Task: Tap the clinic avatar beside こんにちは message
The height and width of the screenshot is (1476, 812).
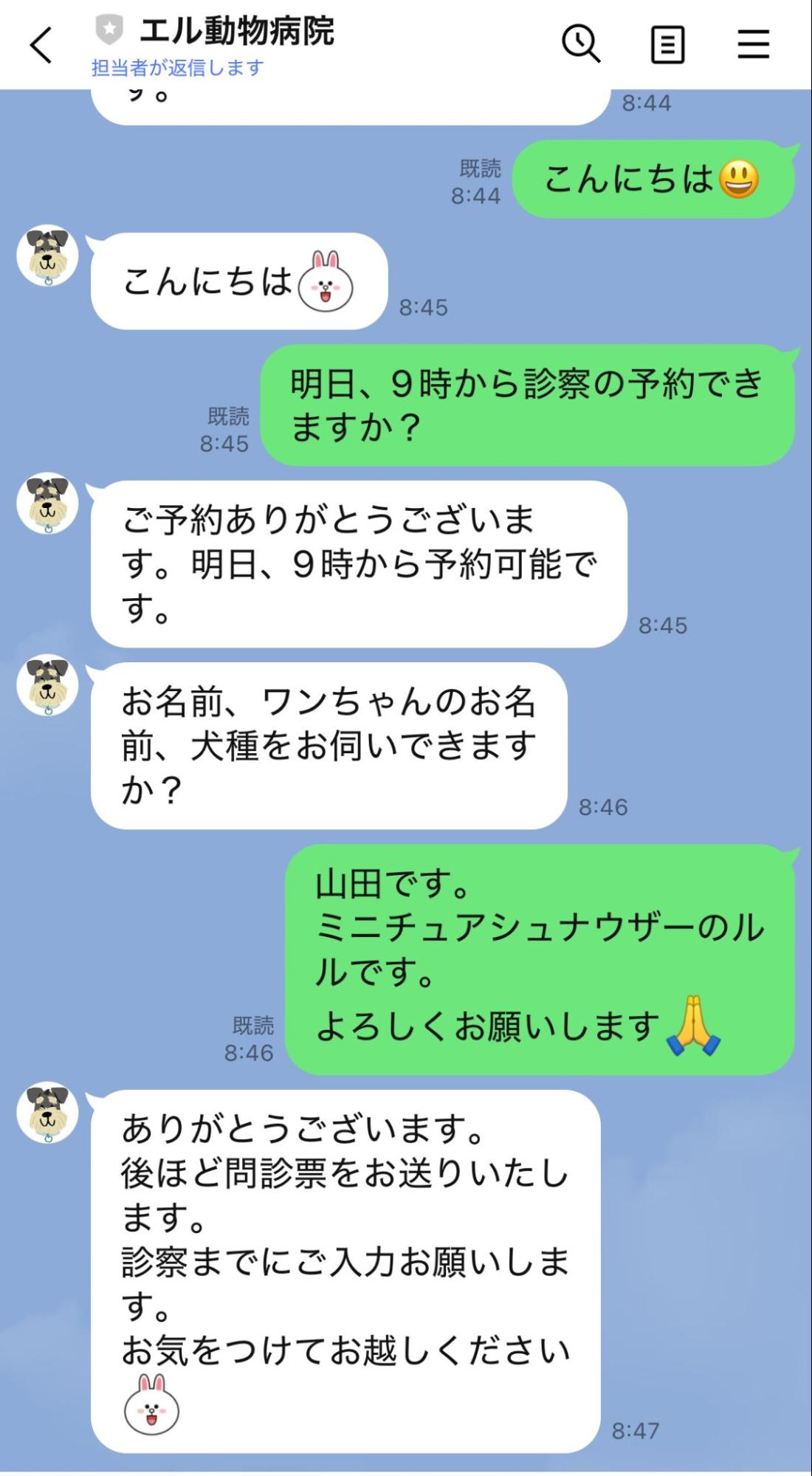Action: coord(47,255)
